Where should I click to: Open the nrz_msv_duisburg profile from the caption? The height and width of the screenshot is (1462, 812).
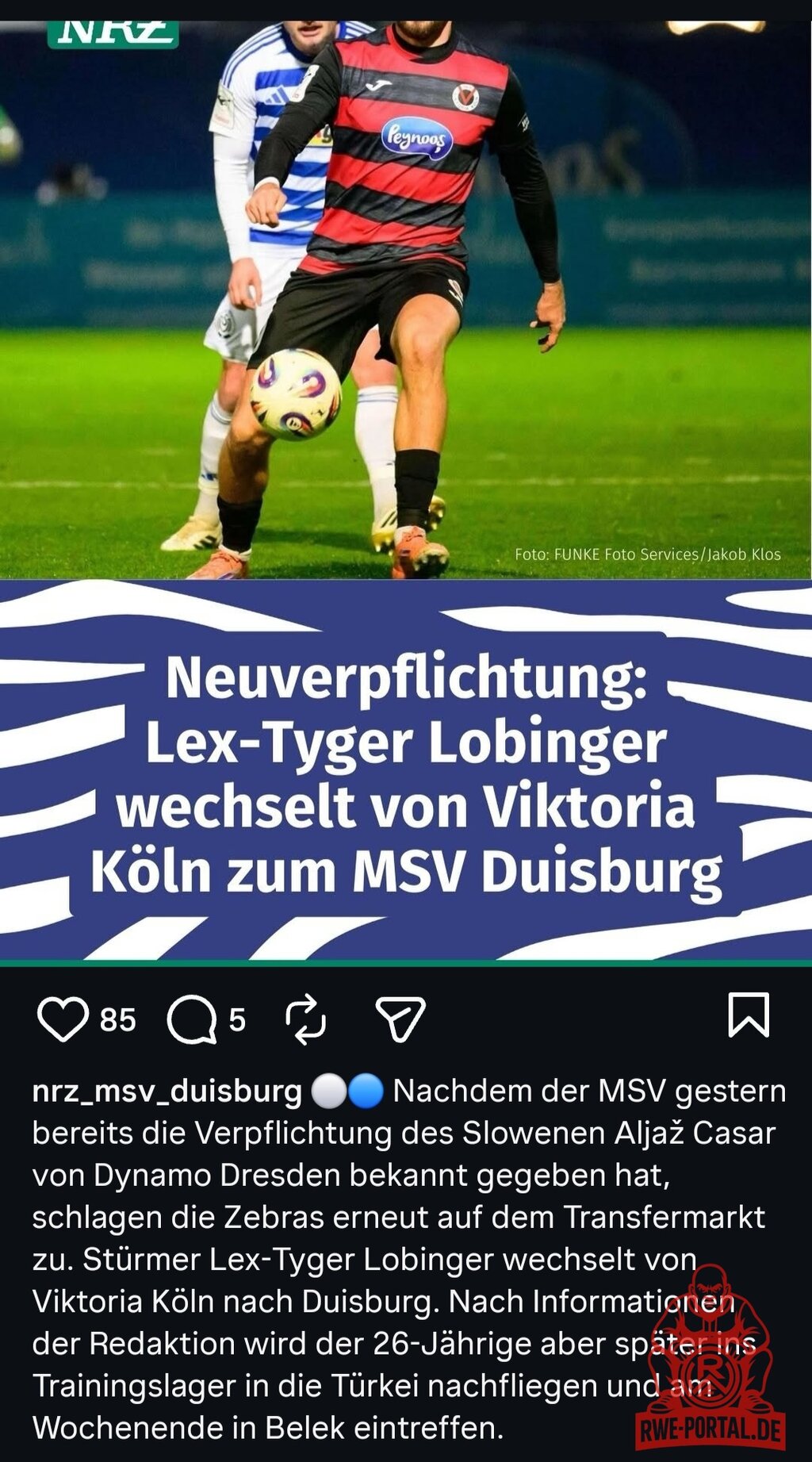(167, 1091)
